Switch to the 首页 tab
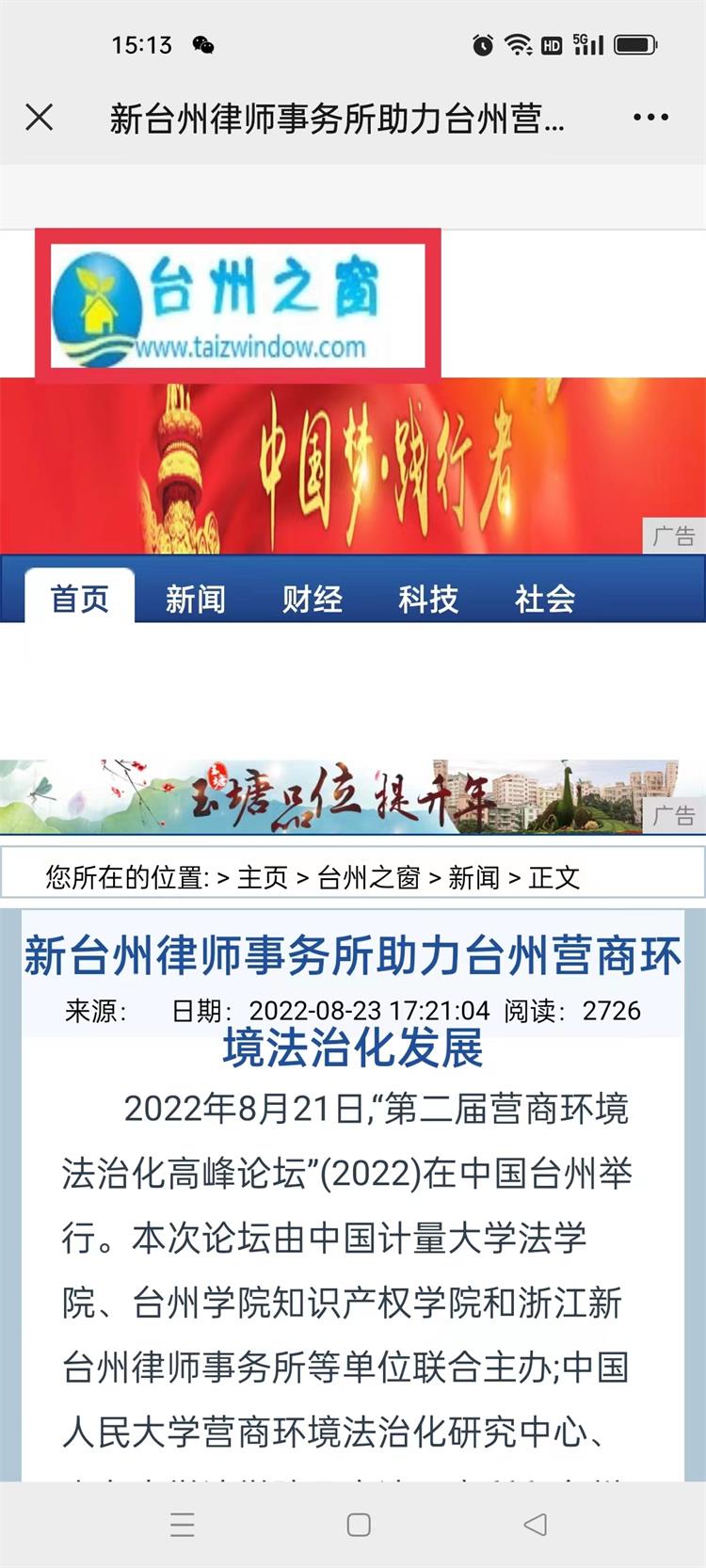 [80, 598]
